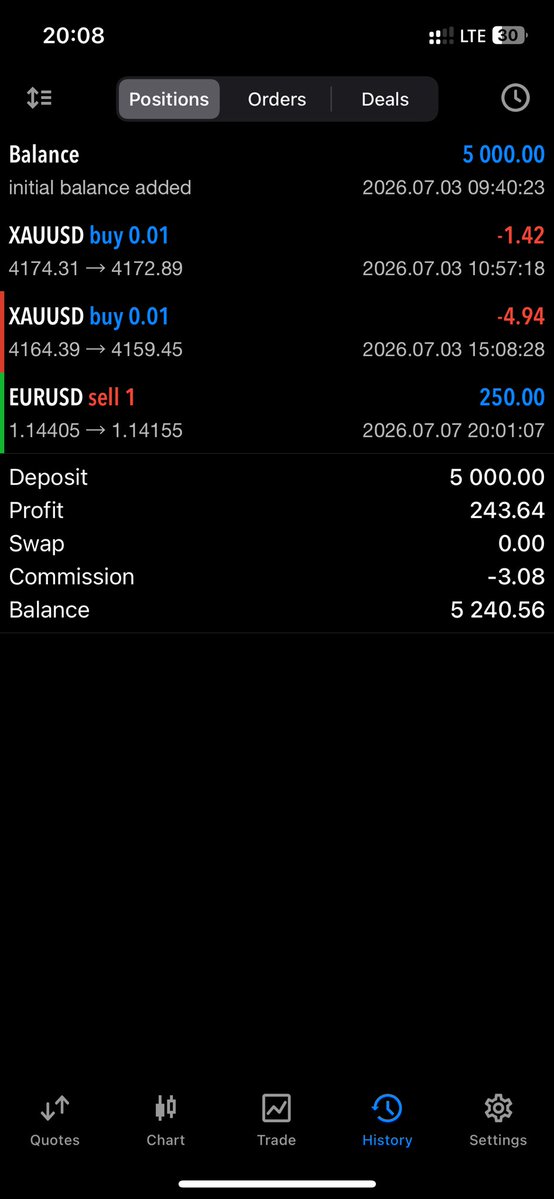This screenshot has height=1199, width=554.
Task: Open the Settings tab
Action: [498, 1120]
